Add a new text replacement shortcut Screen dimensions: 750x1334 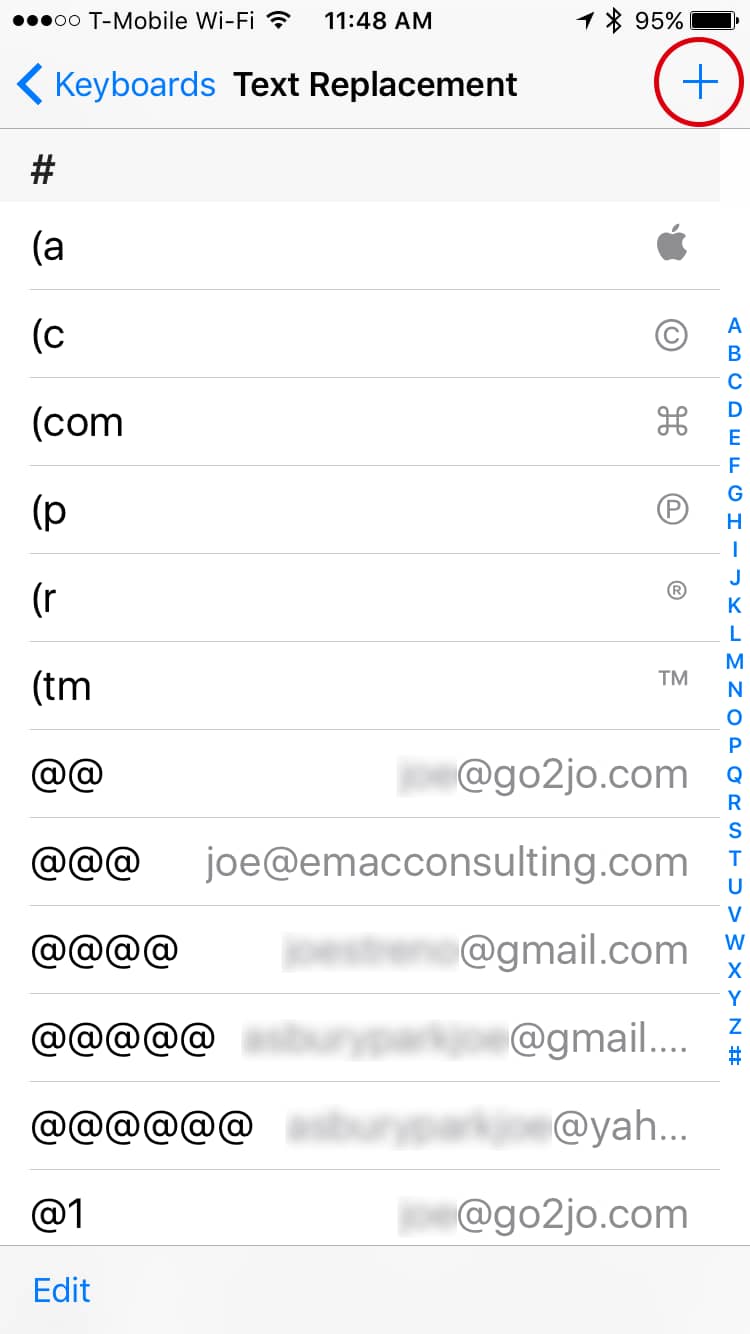(x=700, y=84)
